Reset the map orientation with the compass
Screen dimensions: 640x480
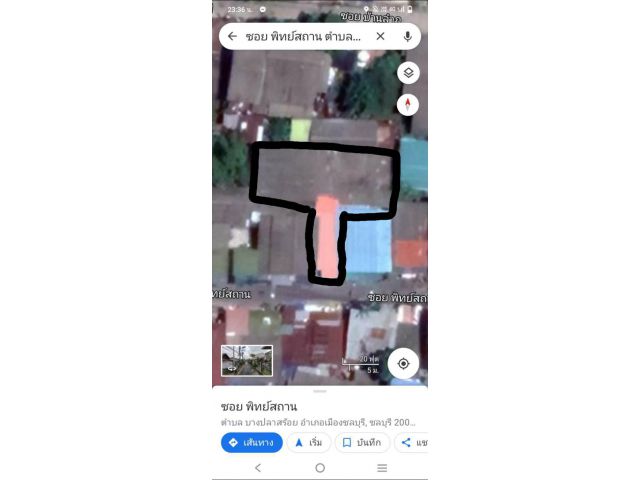pyautogui.click(x=408, y=104)
